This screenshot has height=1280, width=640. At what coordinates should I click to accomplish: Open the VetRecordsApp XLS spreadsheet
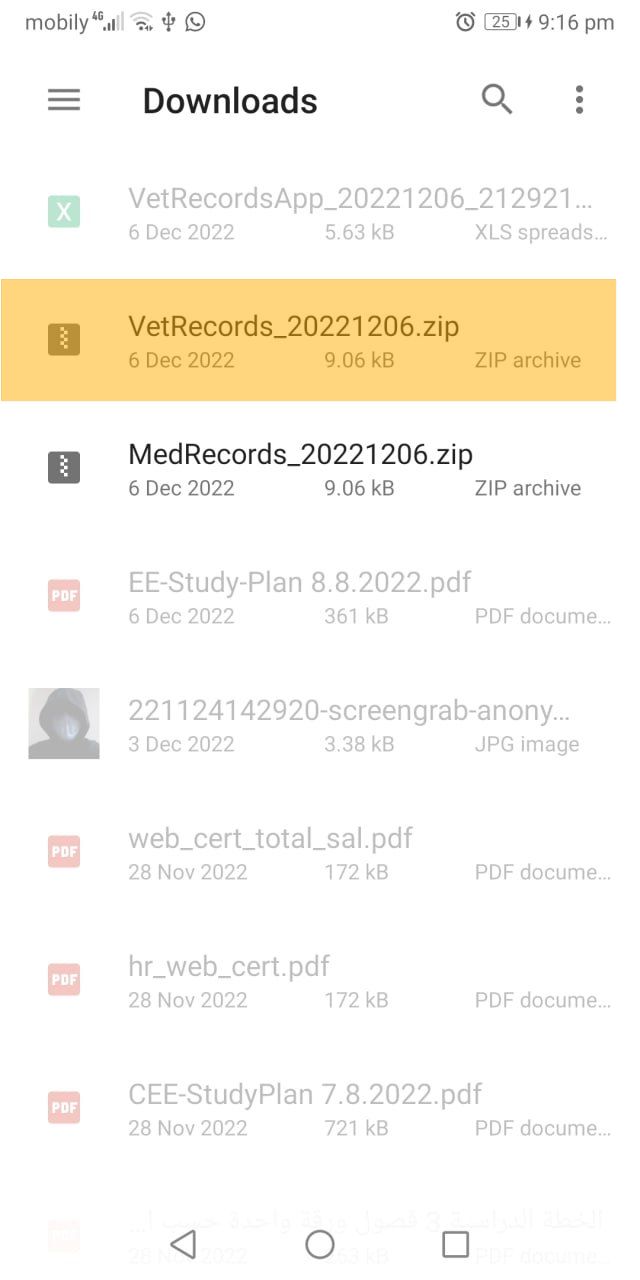pyautogui.click(x=308, y=212)
